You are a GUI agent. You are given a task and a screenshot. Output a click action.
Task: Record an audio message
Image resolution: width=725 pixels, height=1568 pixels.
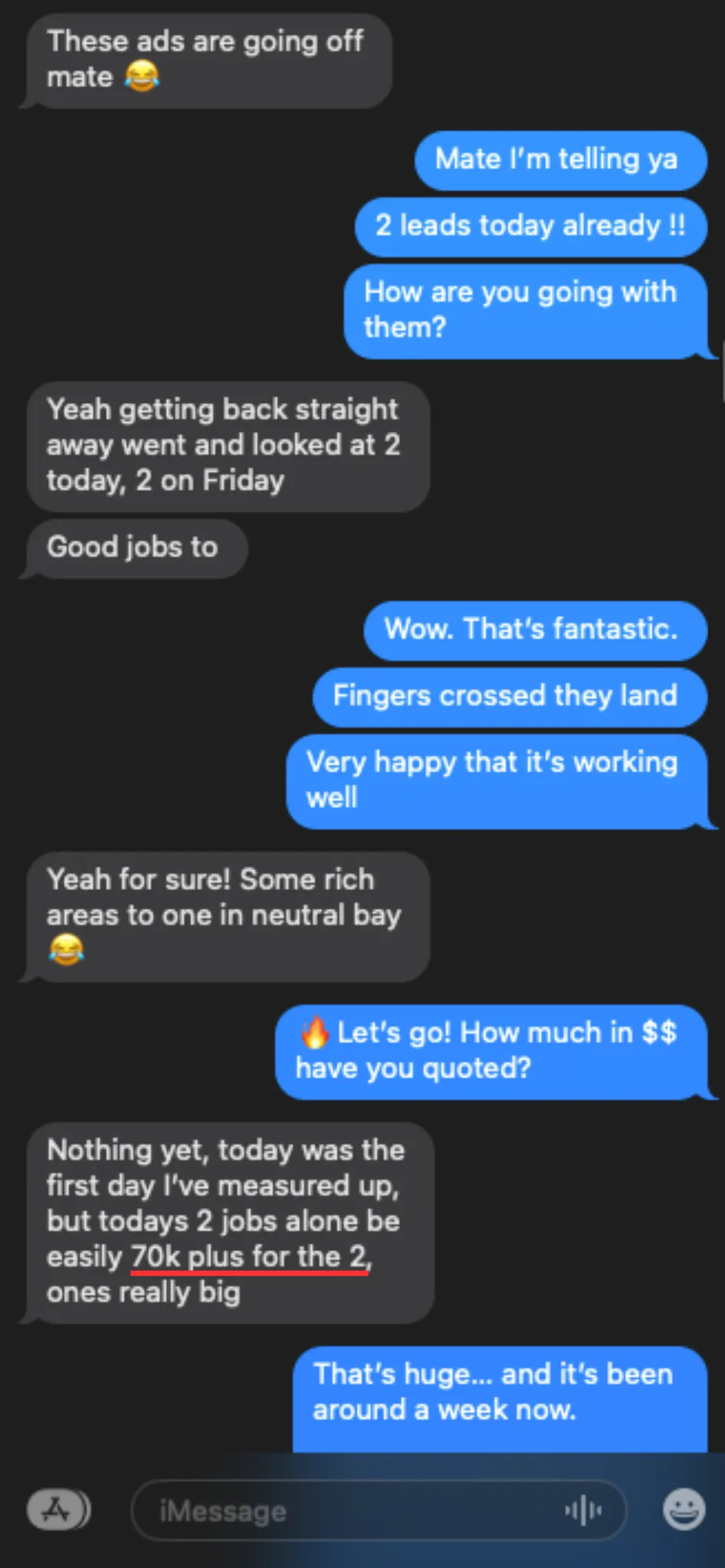click(583, 1511)
